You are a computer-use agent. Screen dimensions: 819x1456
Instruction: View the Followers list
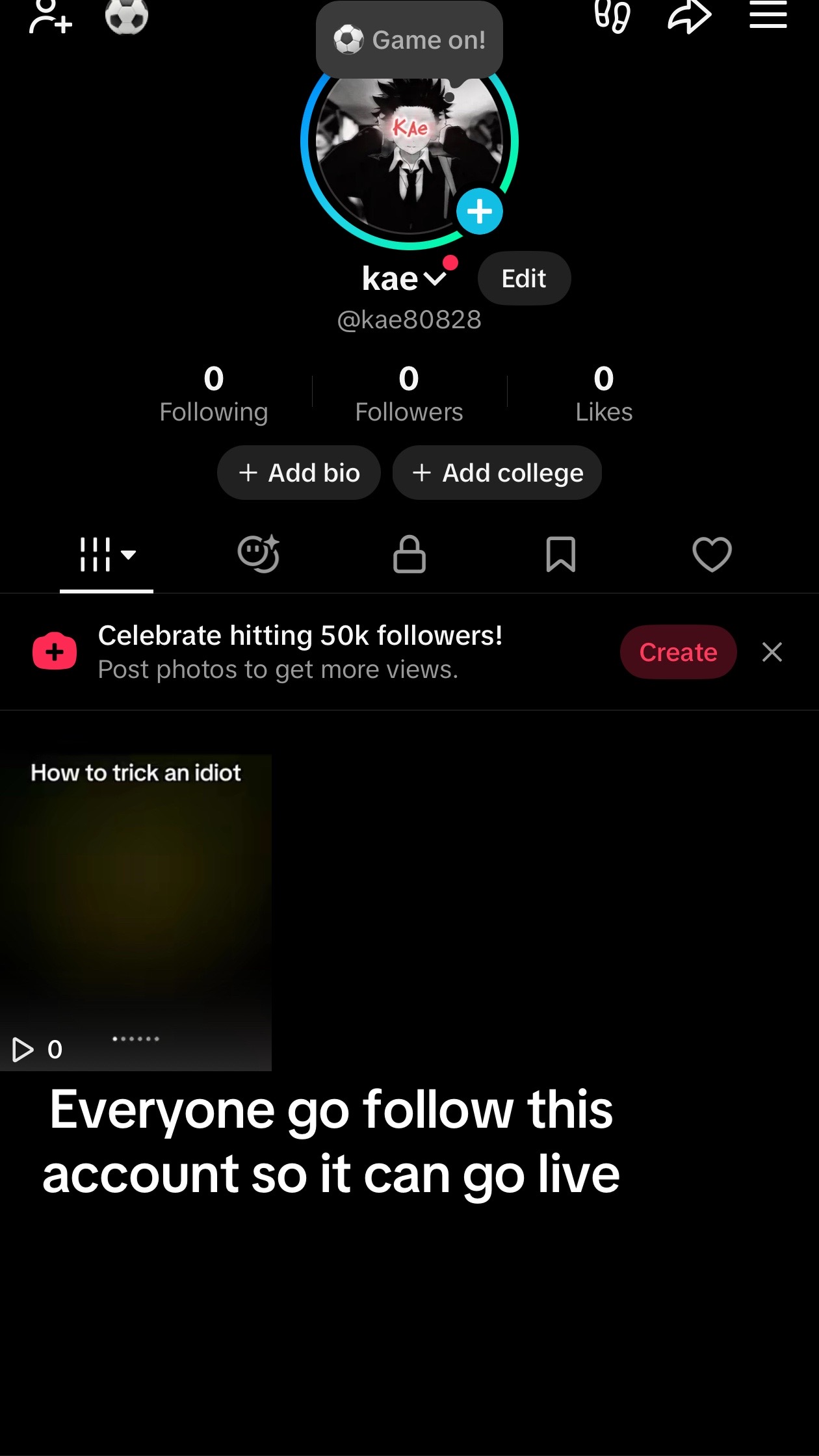tap(409, 394)
